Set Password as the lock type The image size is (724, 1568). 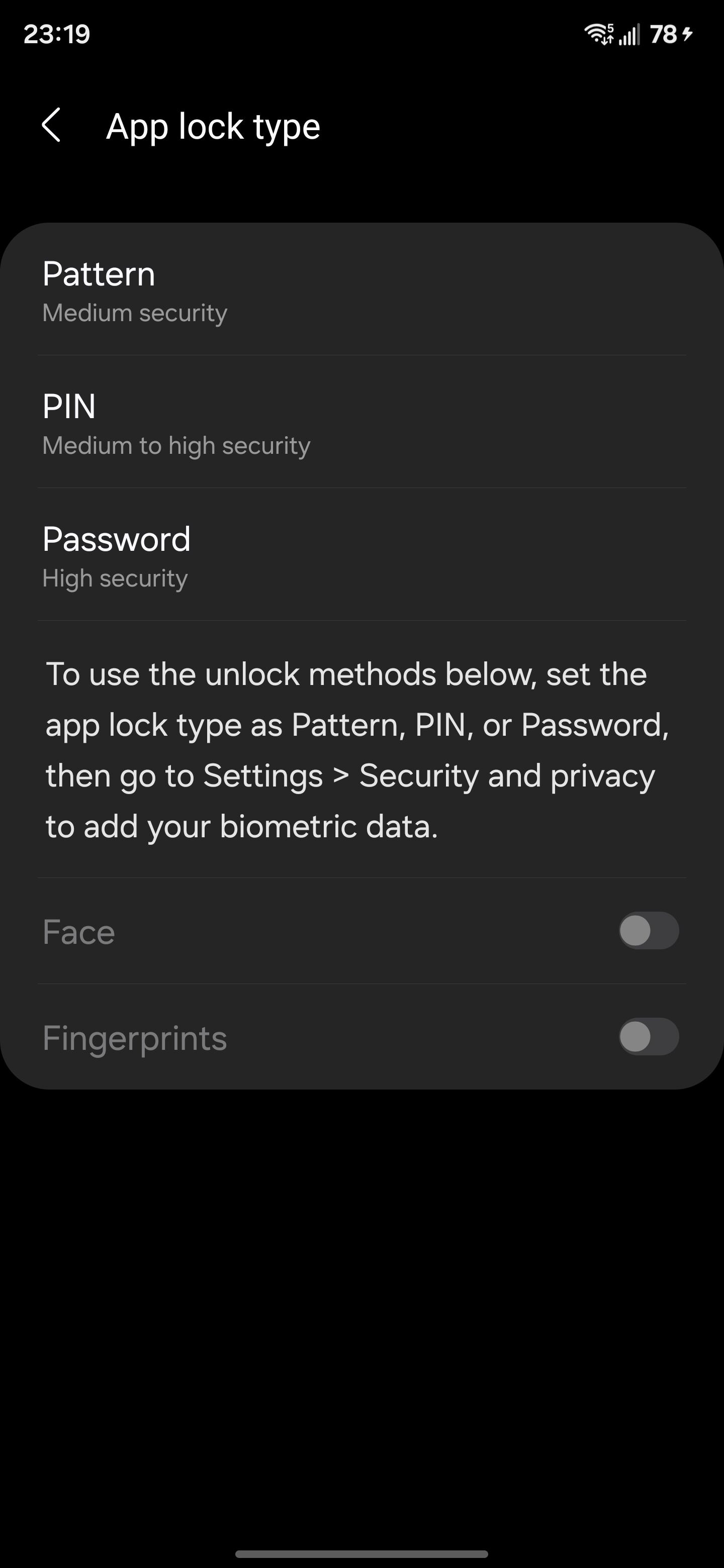361,555
